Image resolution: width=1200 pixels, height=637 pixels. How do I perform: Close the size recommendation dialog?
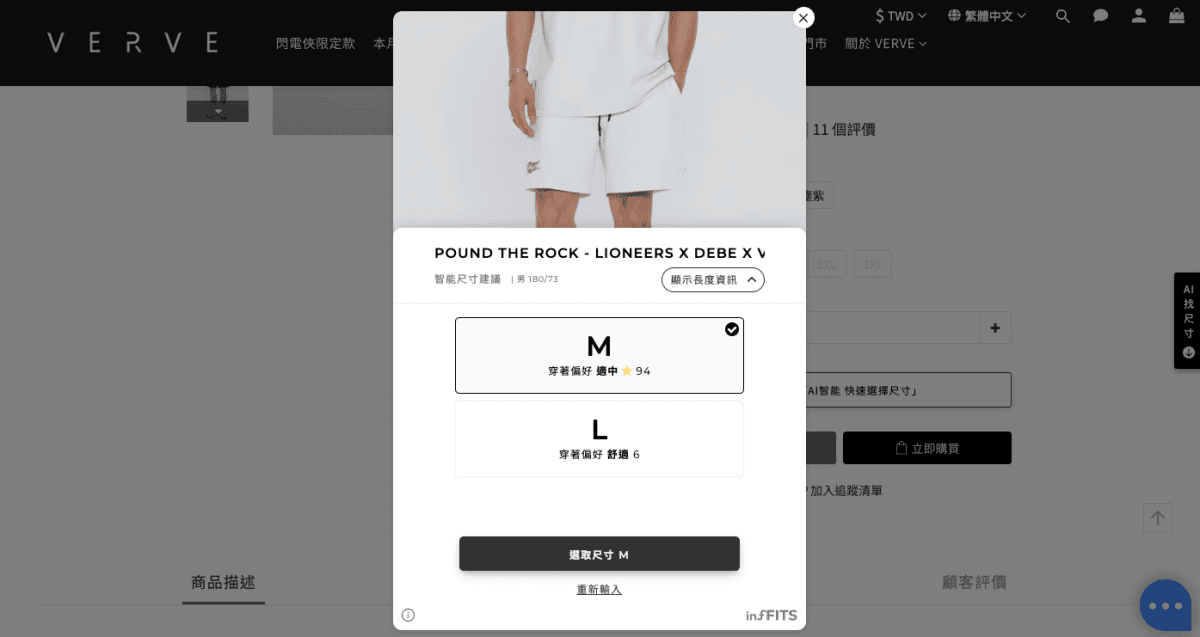[x=803, y=18]
